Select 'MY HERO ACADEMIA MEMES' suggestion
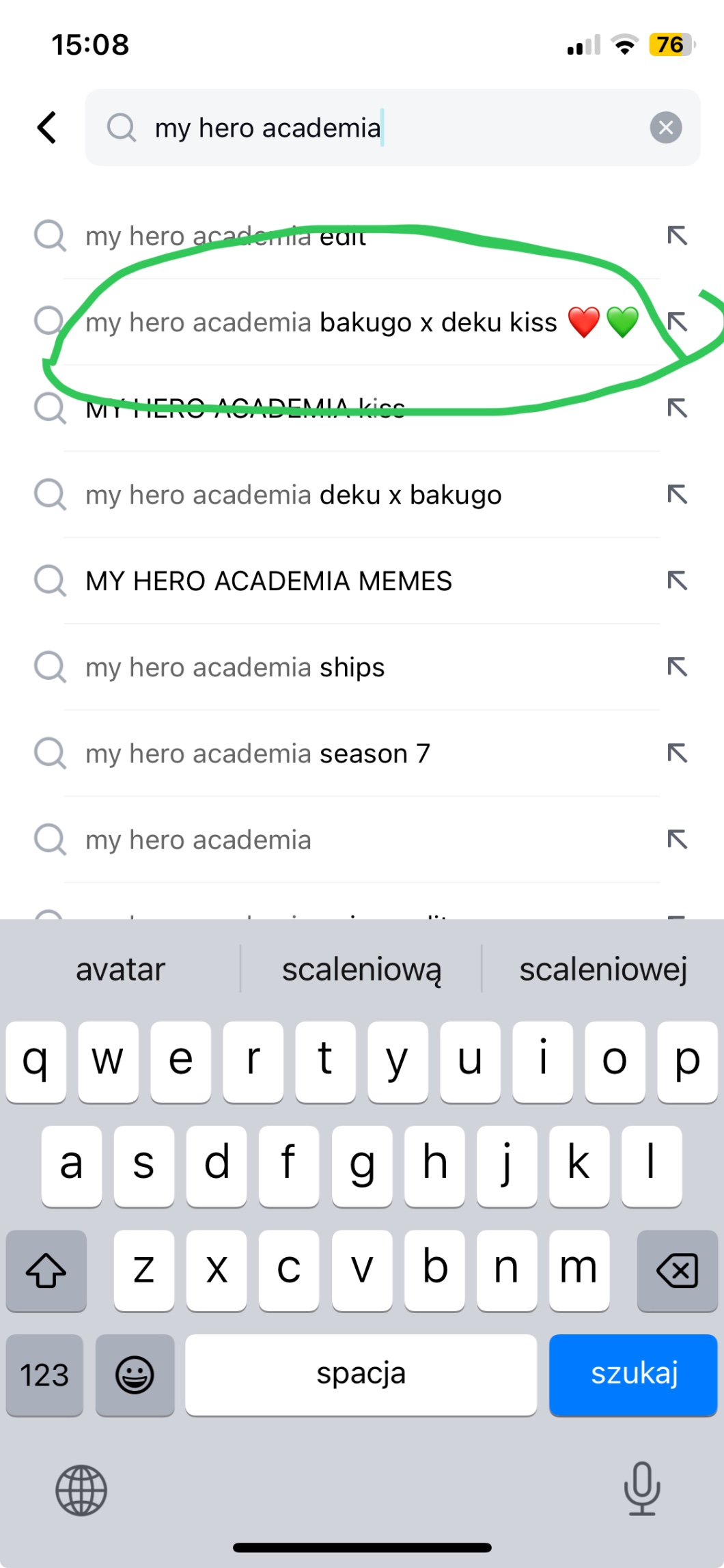 coord(268,581)
